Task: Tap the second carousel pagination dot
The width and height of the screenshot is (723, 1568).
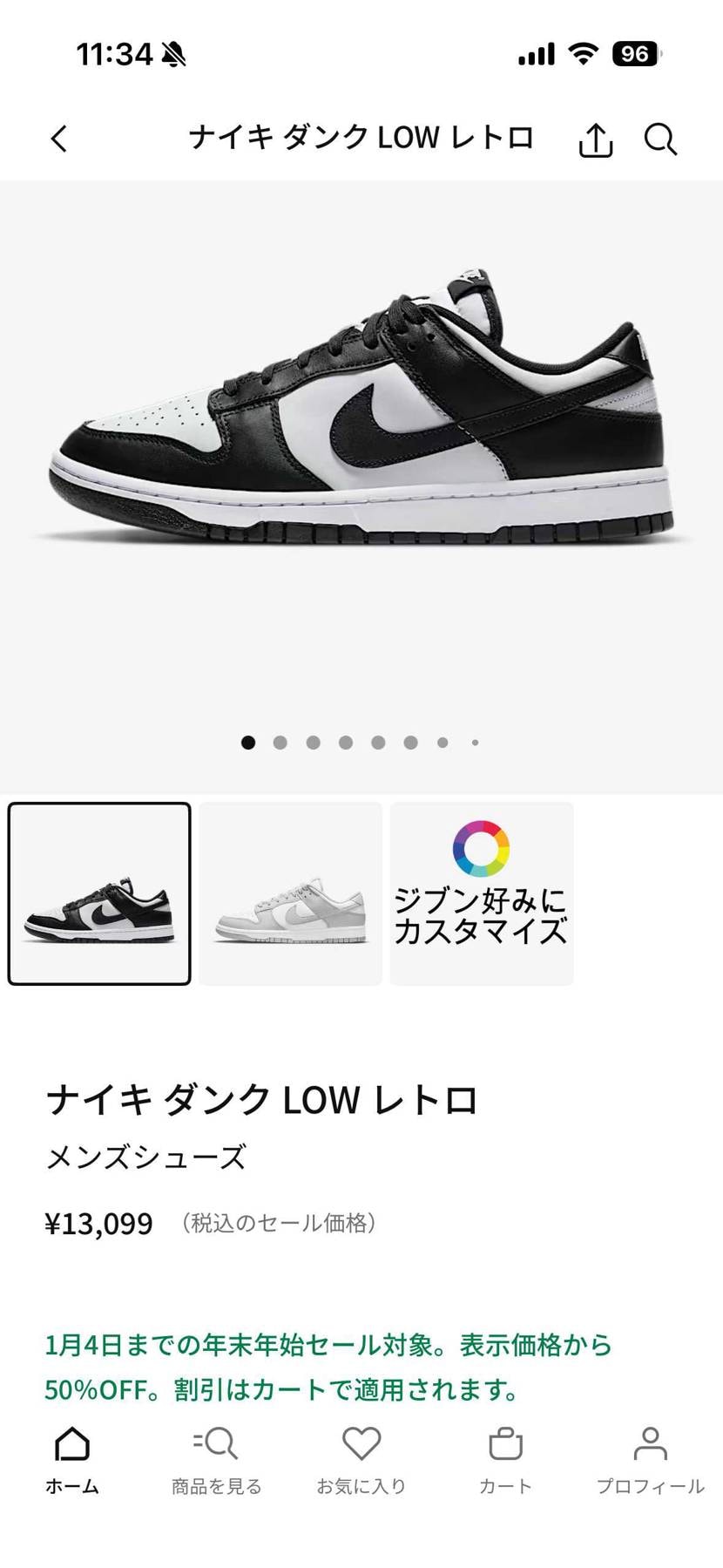Action: [x=280, y=743]
